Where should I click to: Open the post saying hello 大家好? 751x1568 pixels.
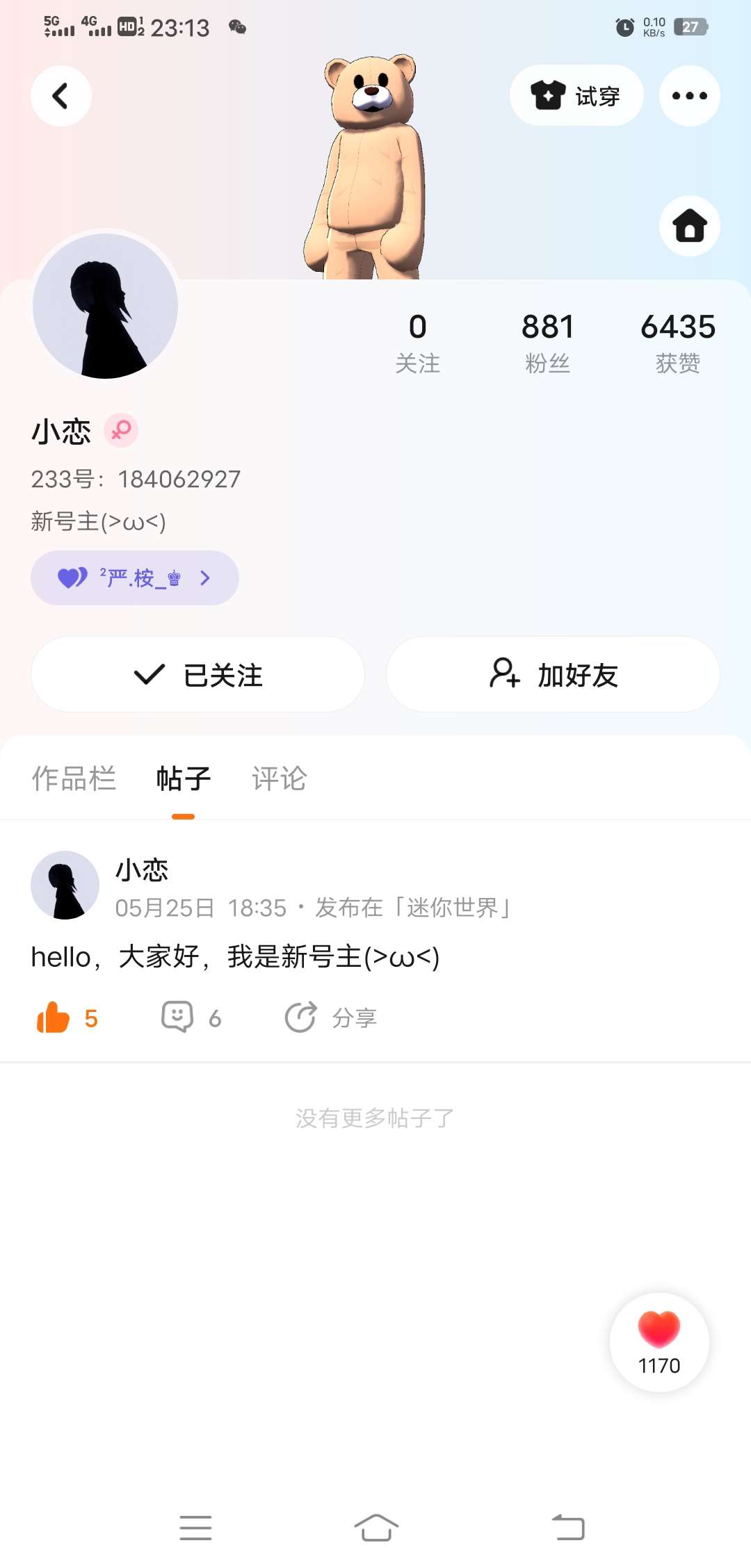[x=235, y=957]
